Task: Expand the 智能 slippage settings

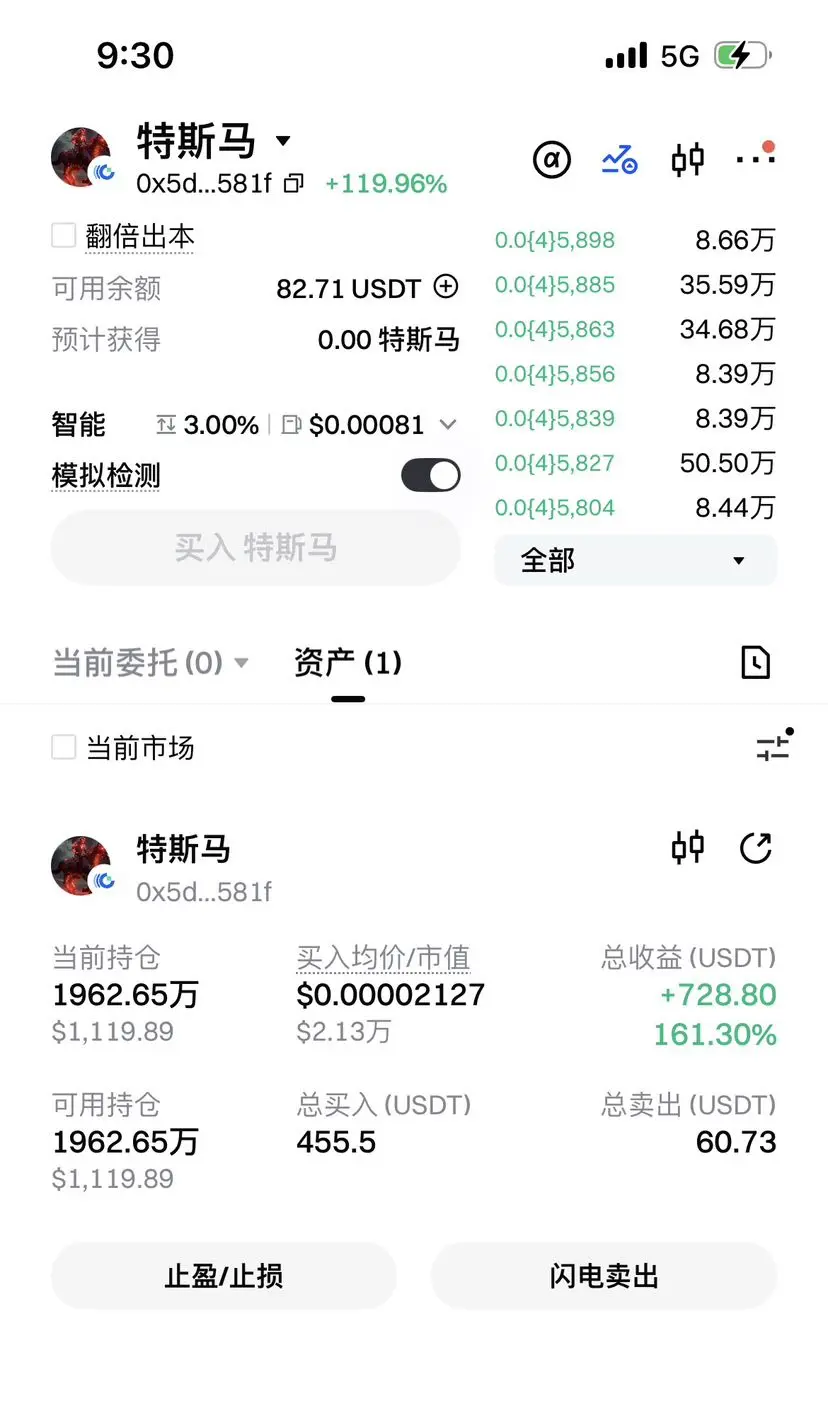Action: click(x=448, y=425)
